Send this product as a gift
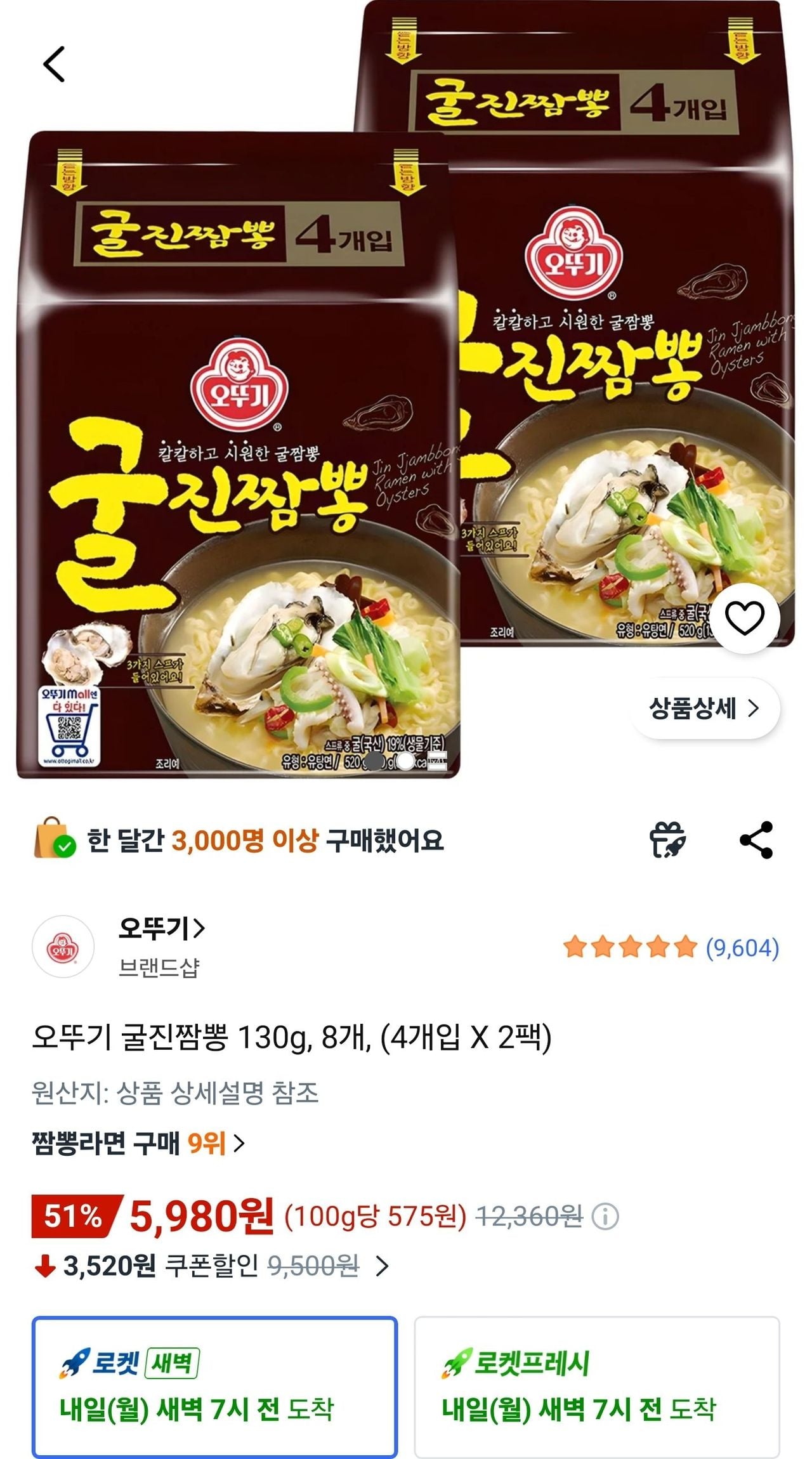This screenshot has width=812, height=1459. tap(667, 840)
